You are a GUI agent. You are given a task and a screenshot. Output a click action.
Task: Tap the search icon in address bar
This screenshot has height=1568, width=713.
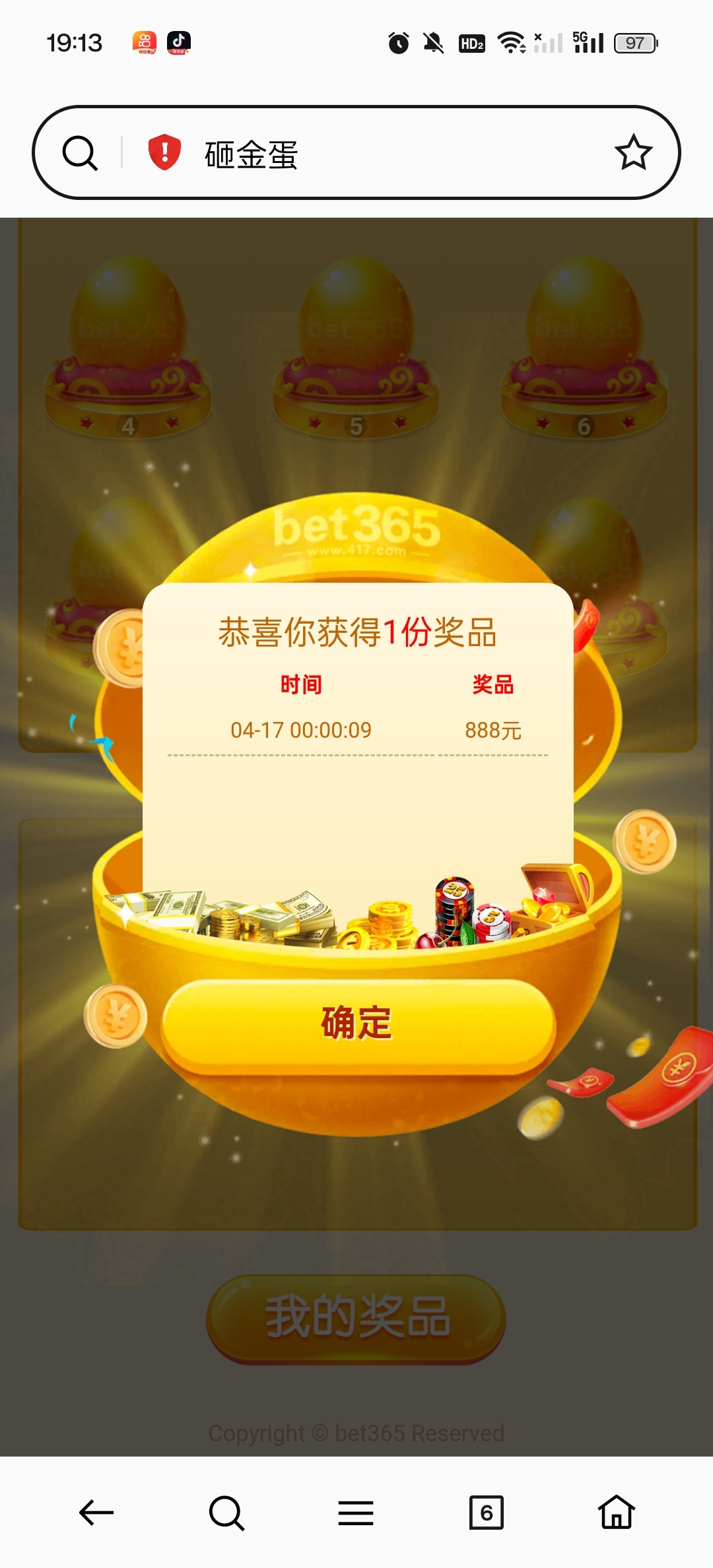[80, 153]
